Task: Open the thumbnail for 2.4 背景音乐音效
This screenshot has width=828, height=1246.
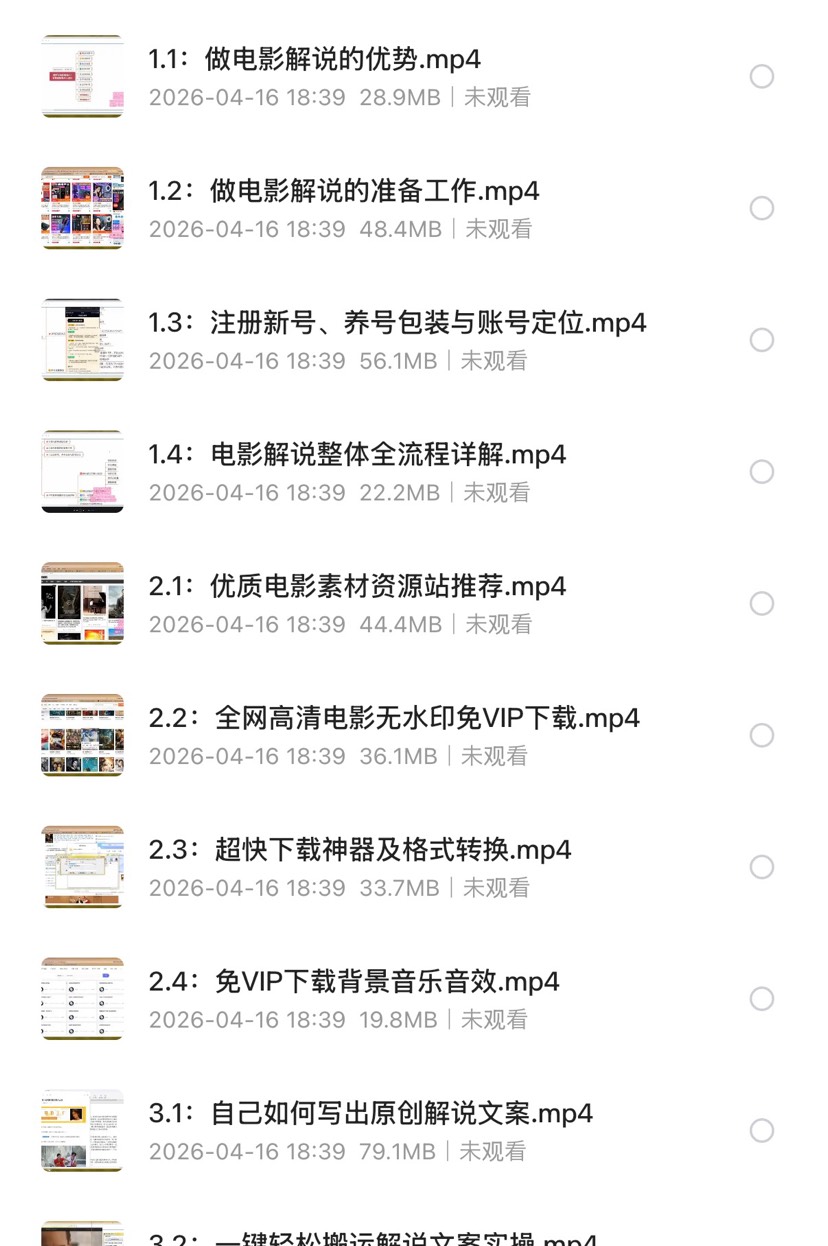Action: click(x=83, y=998)
